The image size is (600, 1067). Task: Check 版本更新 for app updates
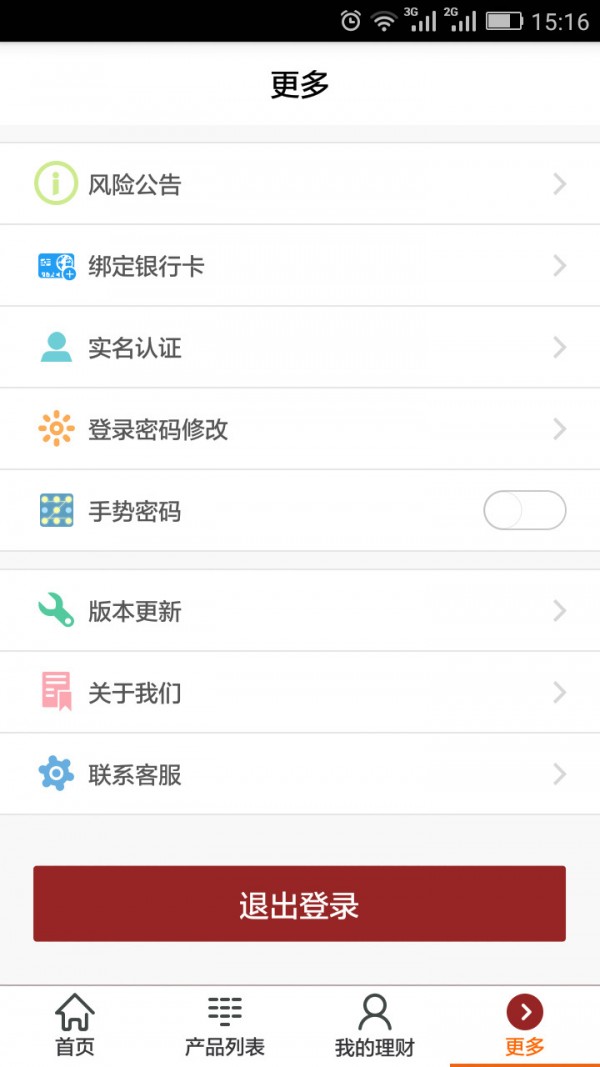pyautogui.click(x=300, y=610)
